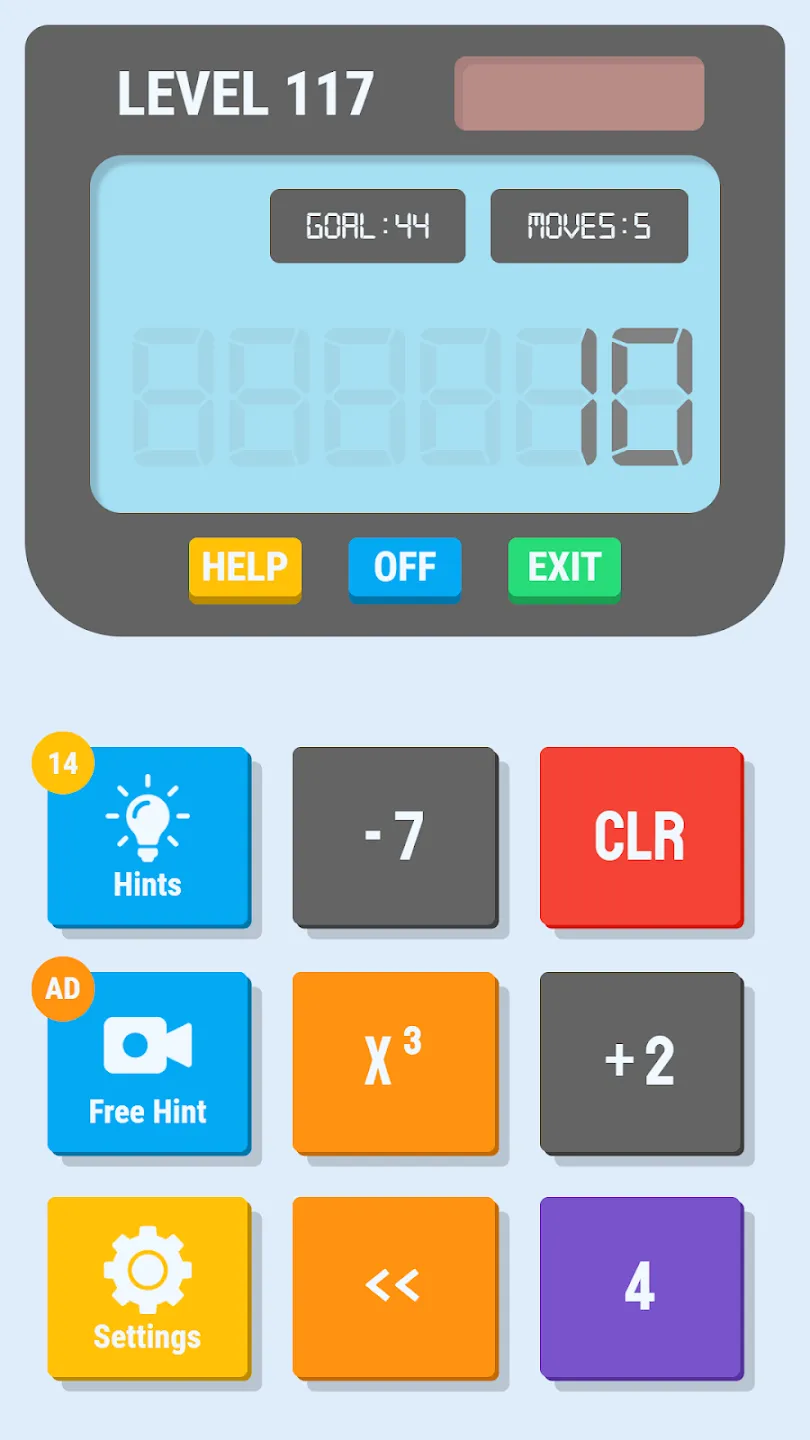Image resolution: width=810 pixels, height=1440 pixels.
Task: Exit the level with EXIT button
Action: pos(564,568)
